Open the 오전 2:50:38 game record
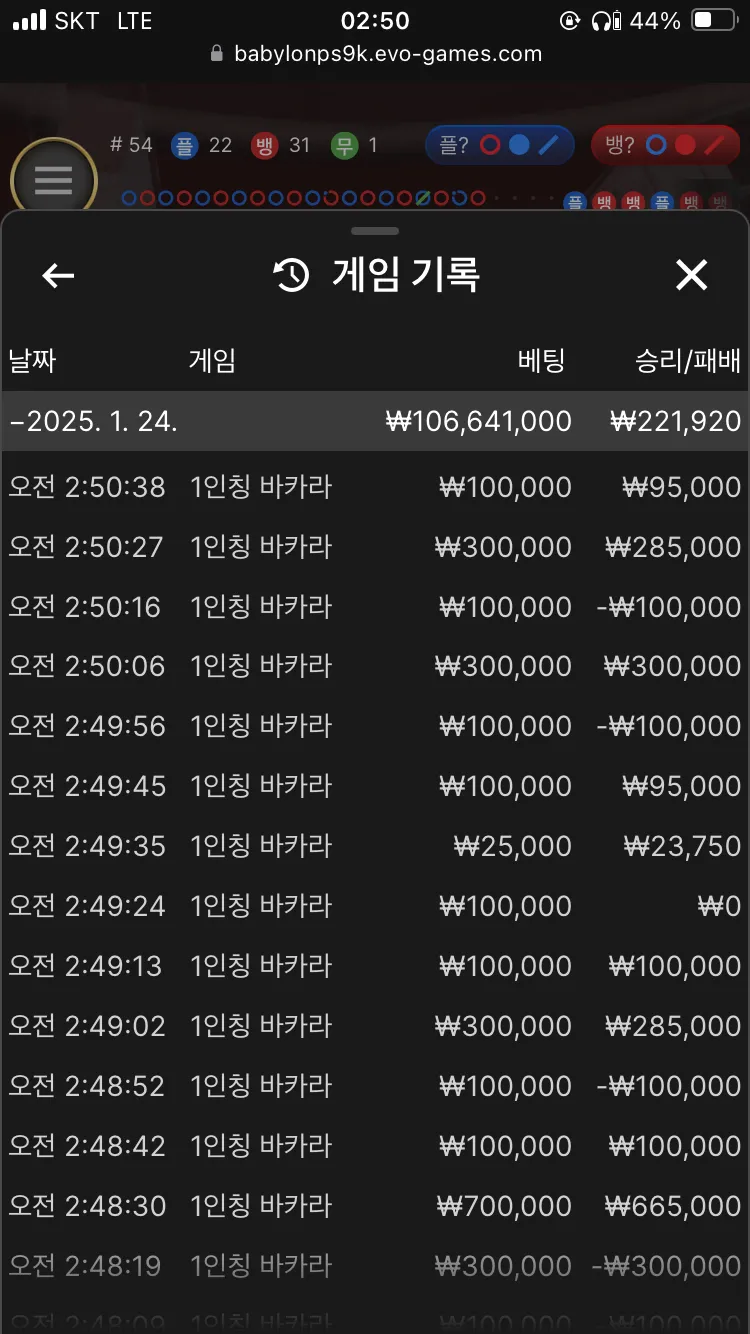Screen dimensions: 750x1334 pyautogui.click(x=375, y=487)
